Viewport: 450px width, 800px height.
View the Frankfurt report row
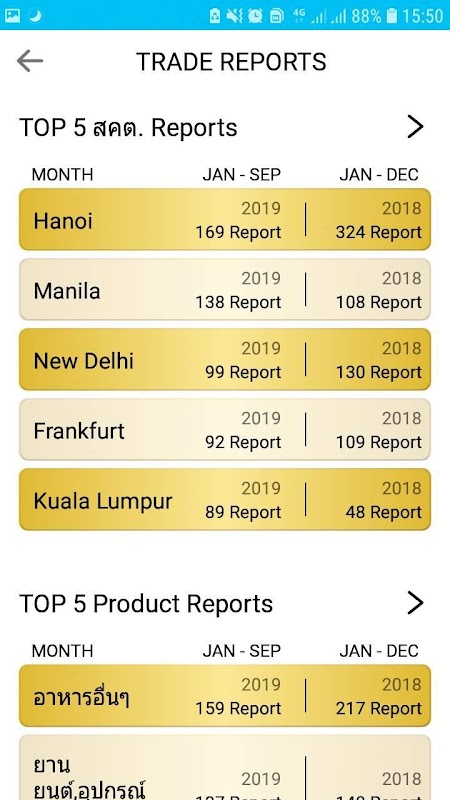point(225,429)
